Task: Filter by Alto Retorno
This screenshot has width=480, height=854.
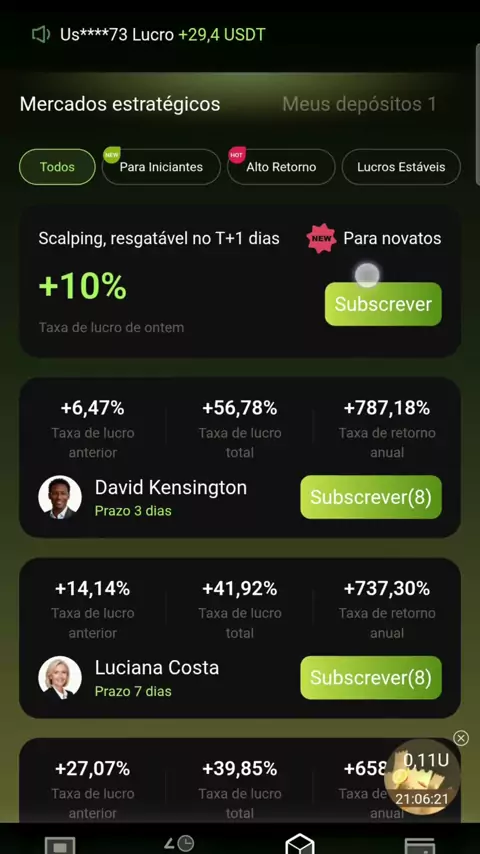Action: (x=281, y=167)
